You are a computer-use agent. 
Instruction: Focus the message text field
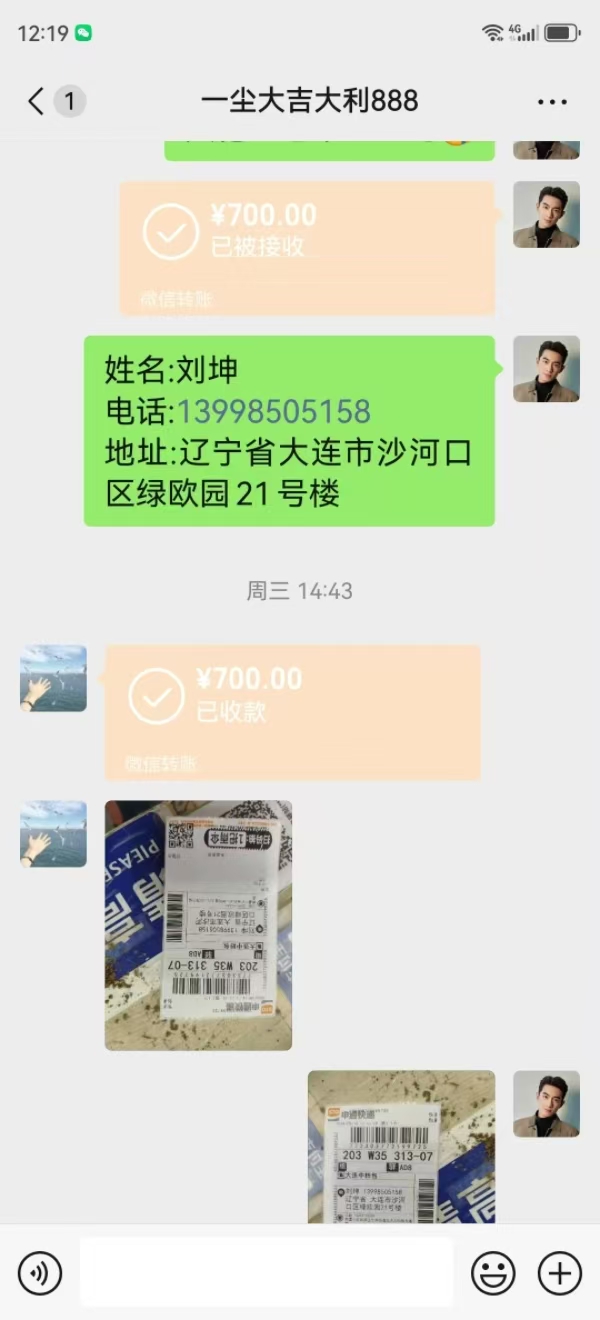point(266,1272)
